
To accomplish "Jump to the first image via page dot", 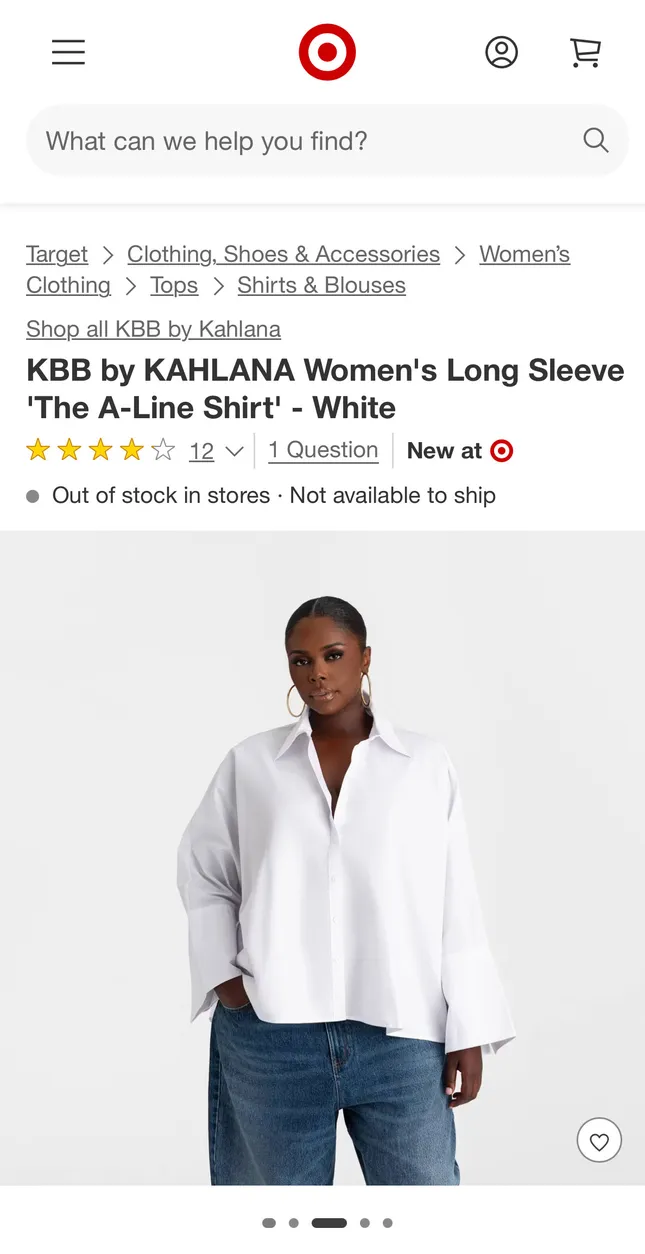I will (269, 1223).
